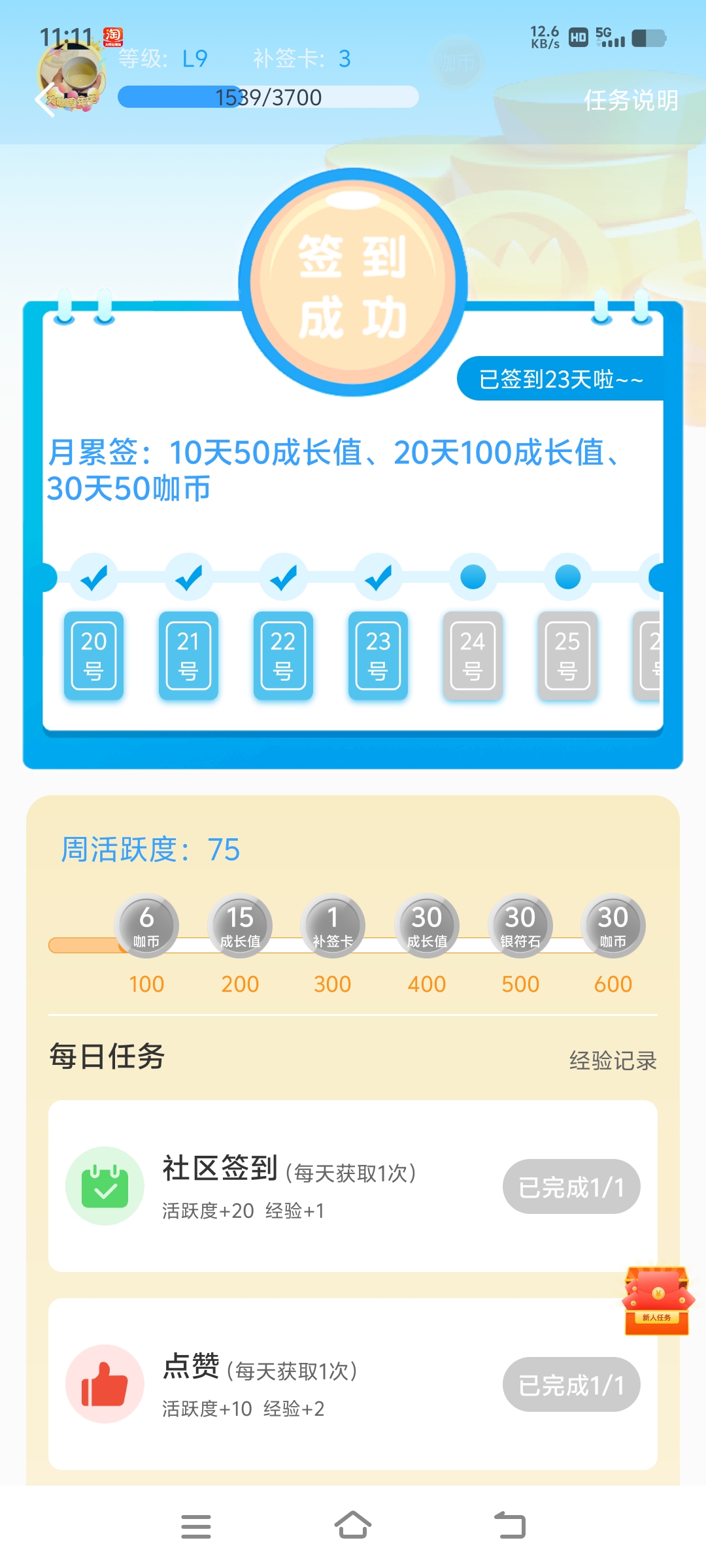Tap 已完成1/1 for 社区签到 task
This screenshot has height=1568, width=706.
pos(571,1186)
